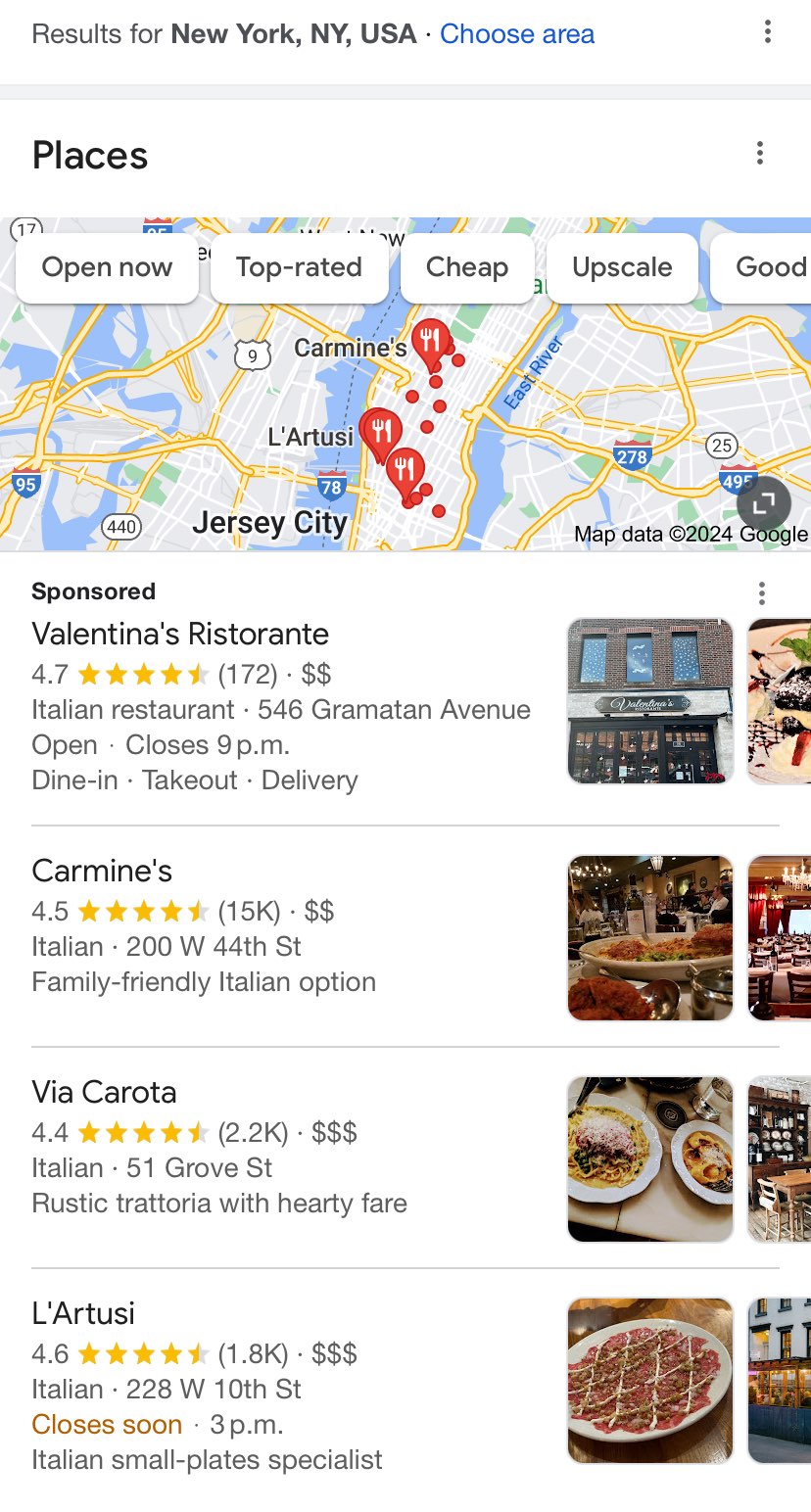The image size is (811, 1512).
Task: Click Carmine's food photo
Action: 649,937
